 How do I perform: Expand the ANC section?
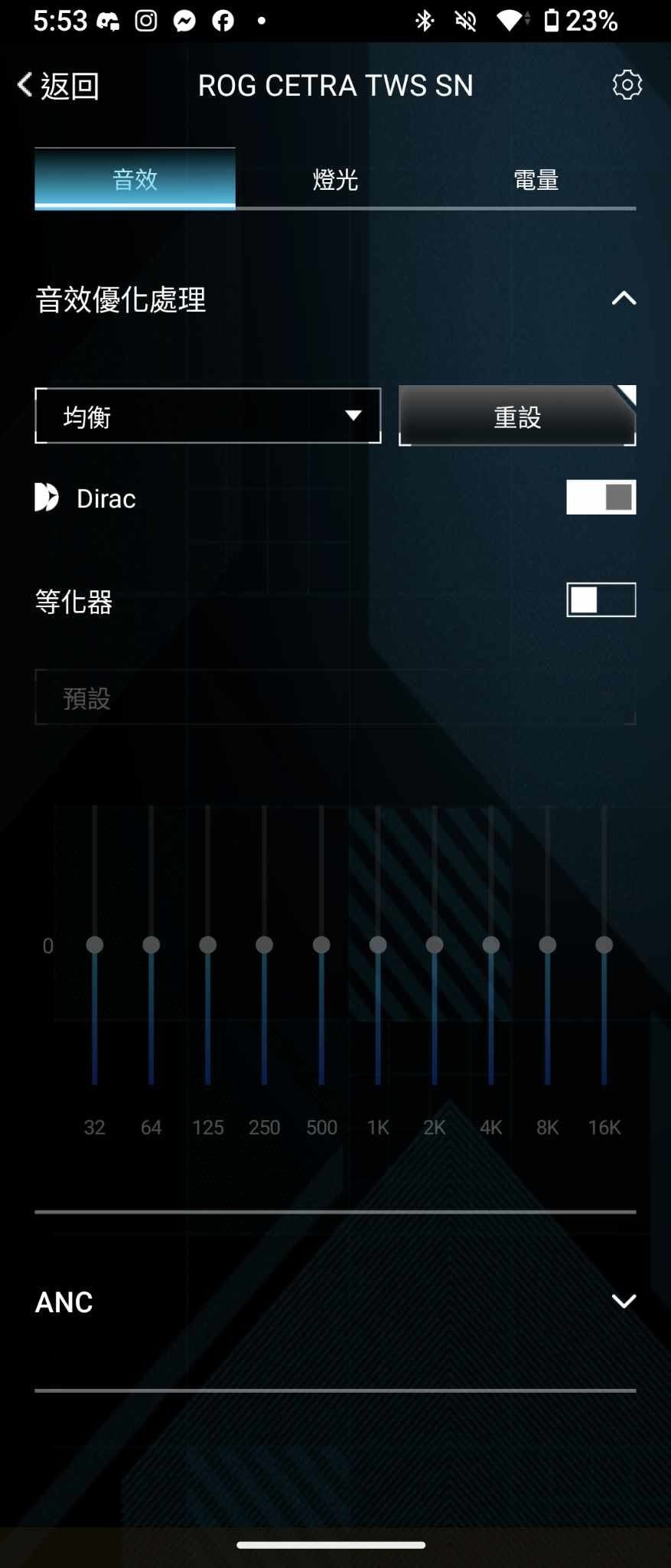[x=624, y=1301]
